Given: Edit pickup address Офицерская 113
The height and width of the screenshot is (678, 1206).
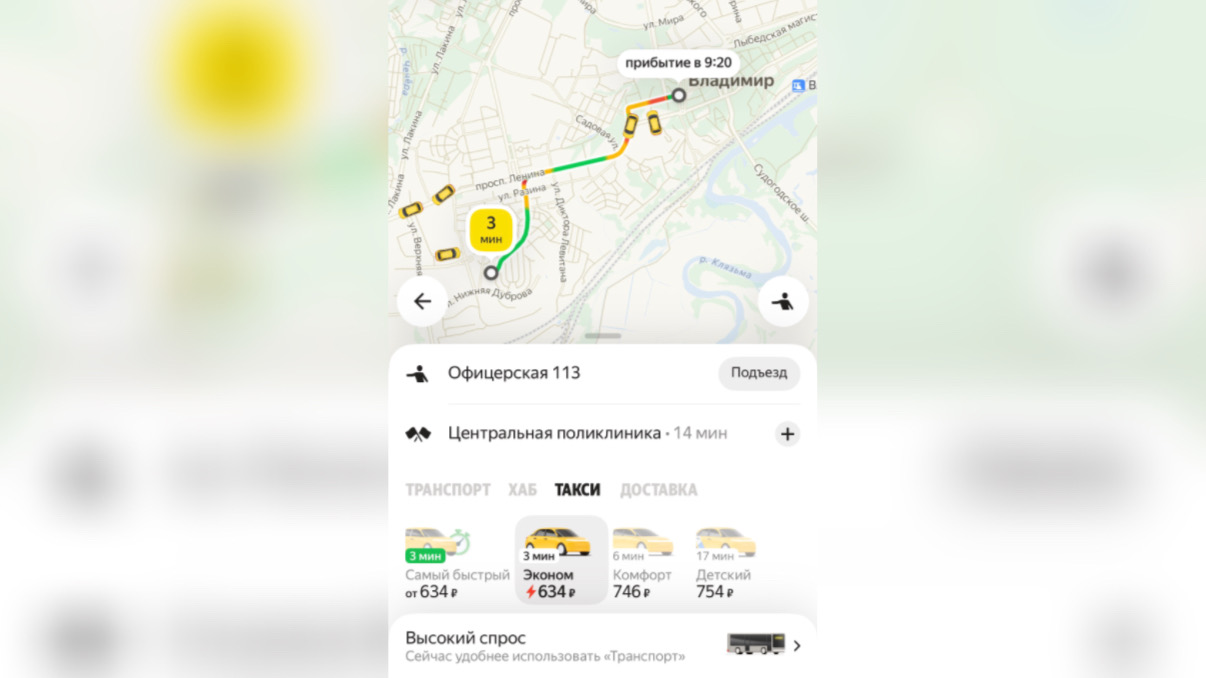Looking at the screenshot, I should (514, 373).
